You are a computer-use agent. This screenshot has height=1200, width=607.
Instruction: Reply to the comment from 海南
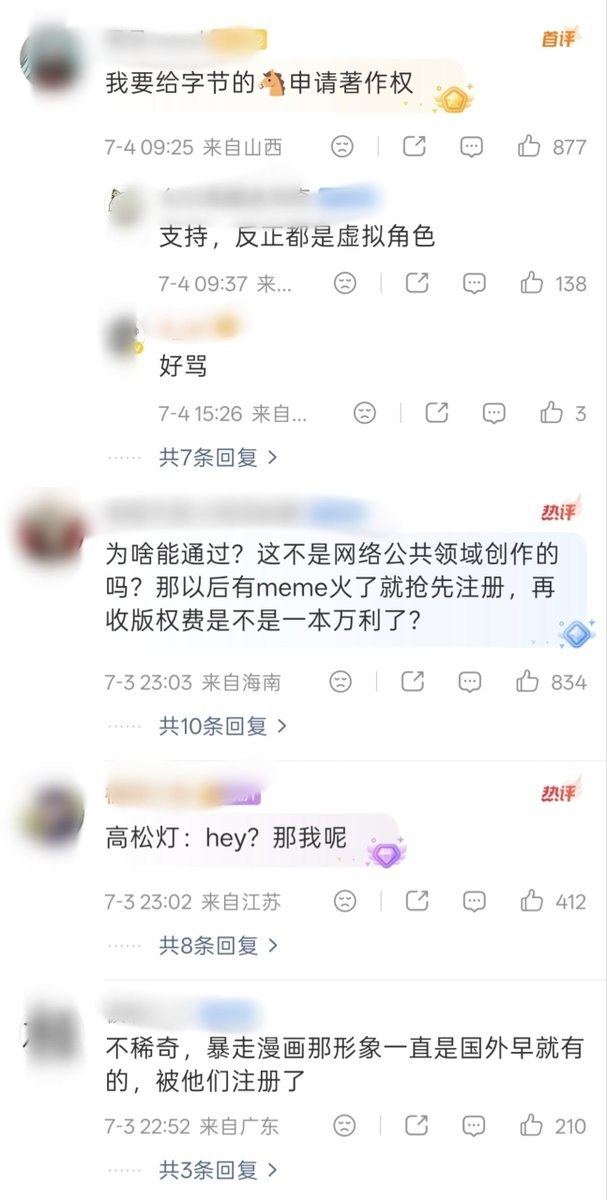(471, 682)
